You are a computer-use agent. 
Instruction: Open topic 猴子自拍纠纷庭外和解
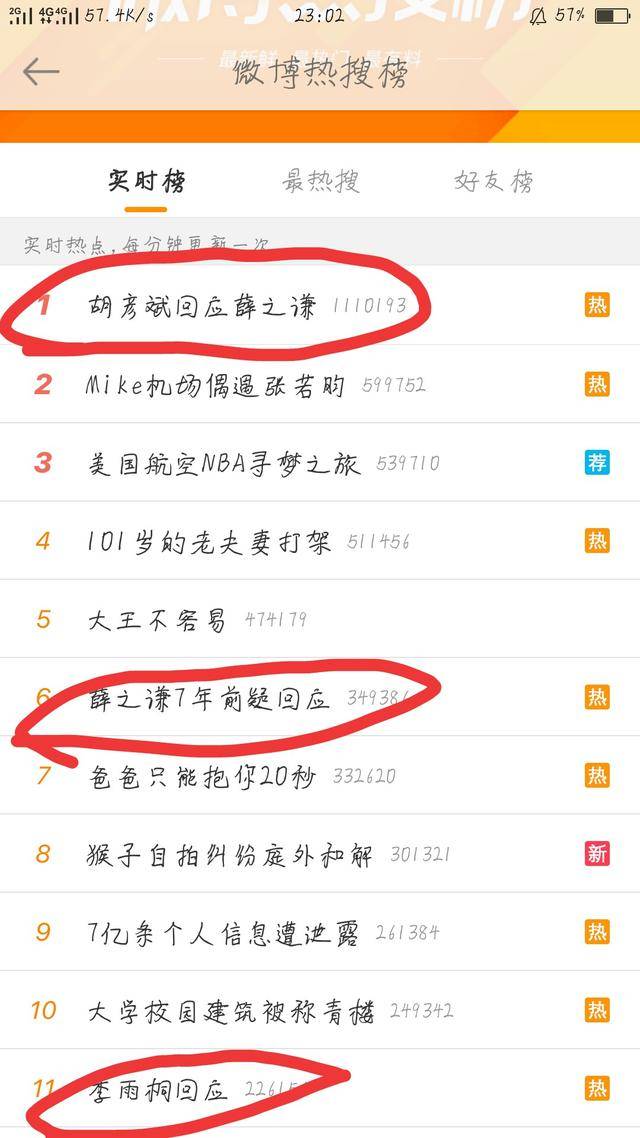(x=230, y=854)
